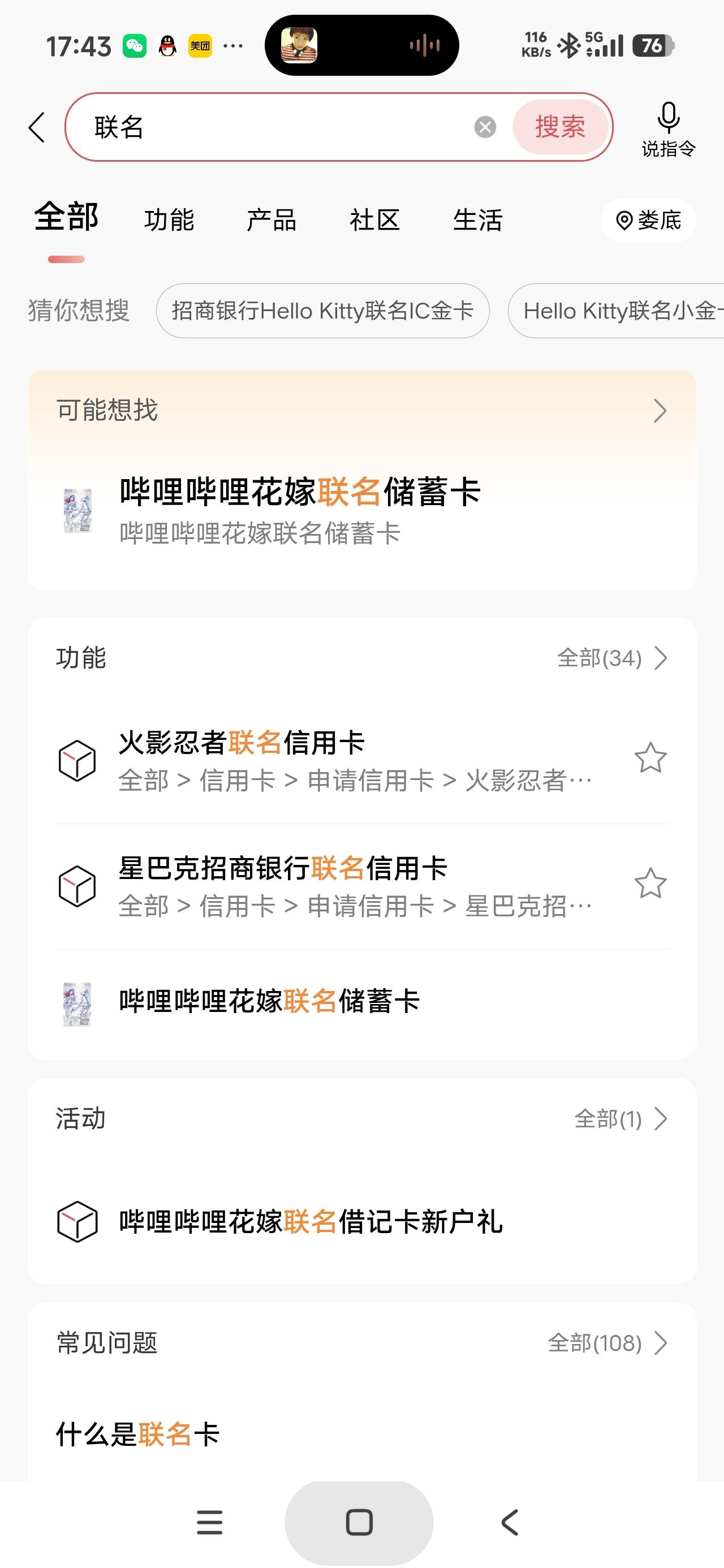Expand the 可能想找 section arrow

pos(660,411)
